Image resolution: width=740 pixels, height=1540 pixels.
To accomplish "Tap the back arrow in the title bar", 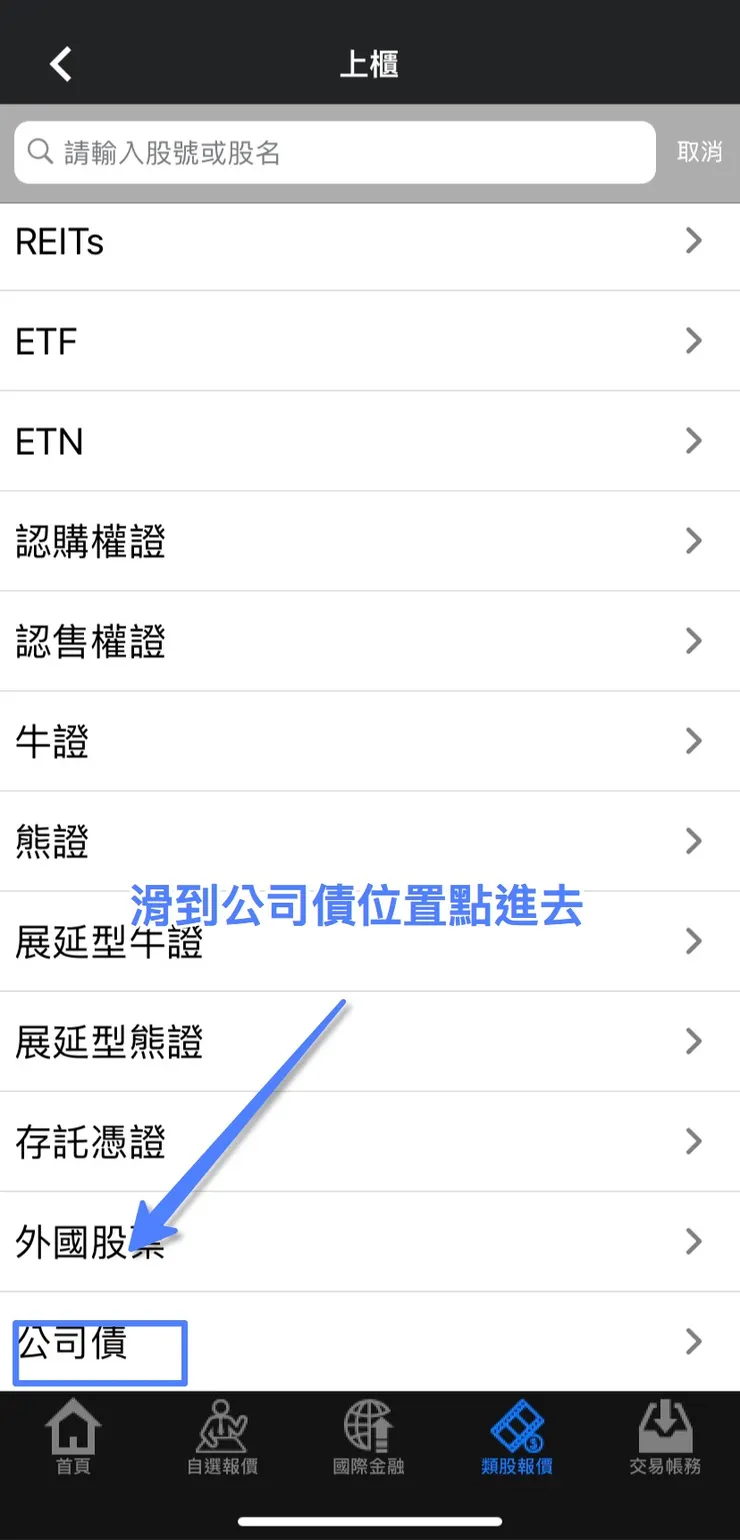I will click(x=60, y=63).
